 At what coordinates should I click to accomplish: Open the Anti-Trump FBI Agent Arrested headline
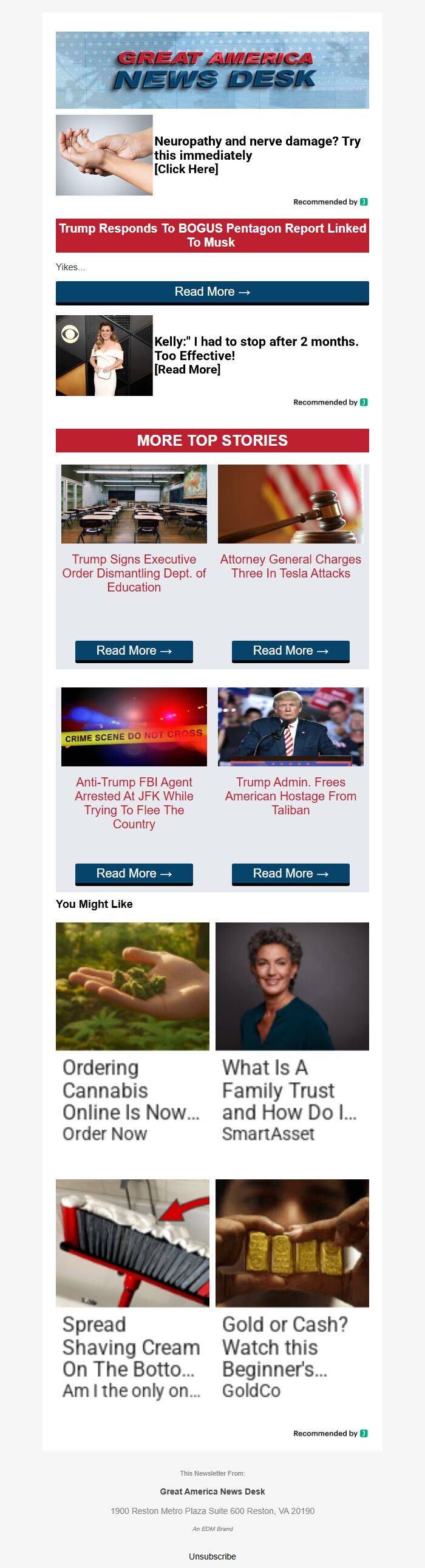click(x=134, y=802)
